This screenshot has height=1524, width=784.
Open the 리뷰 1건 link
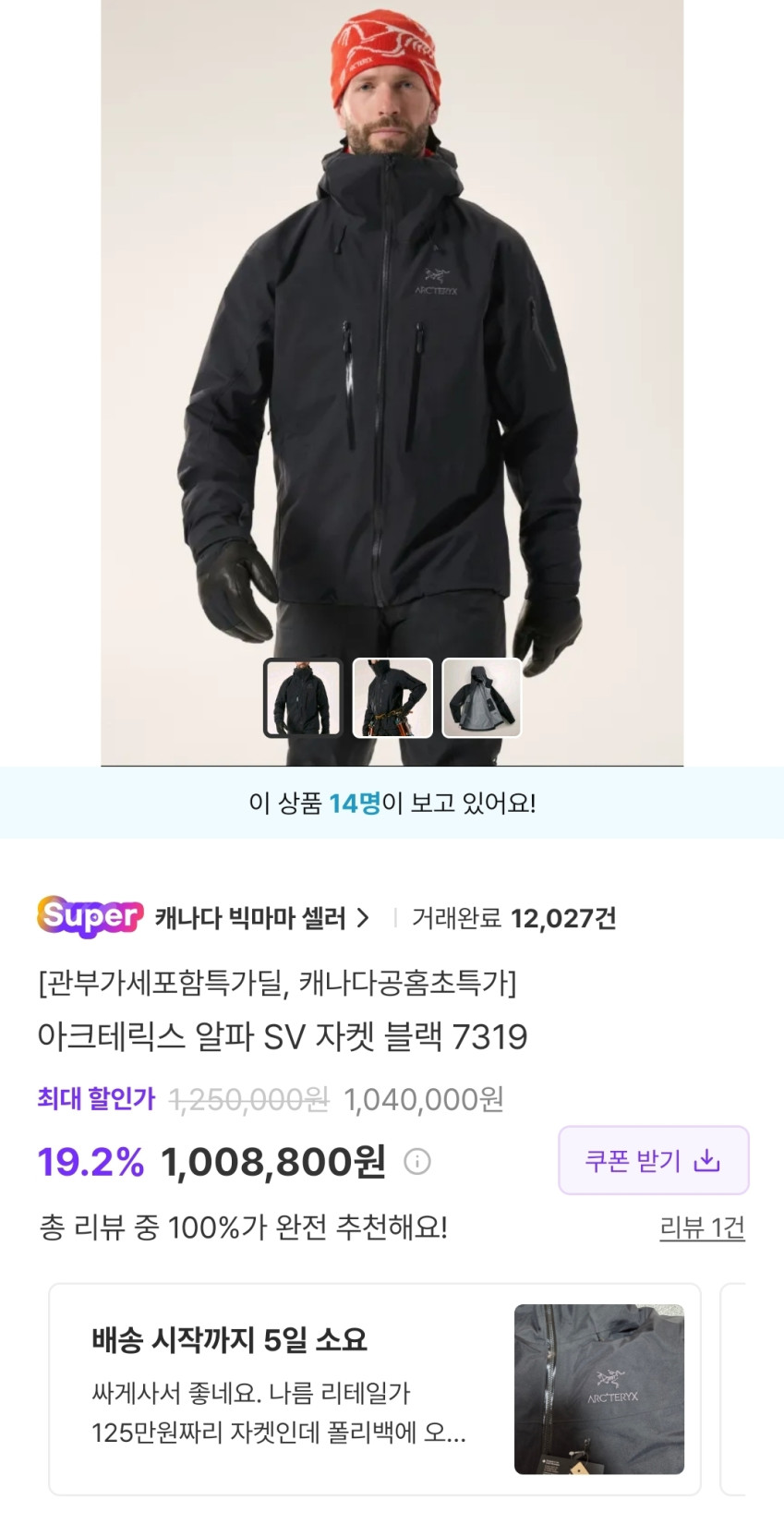[702, 1228]
